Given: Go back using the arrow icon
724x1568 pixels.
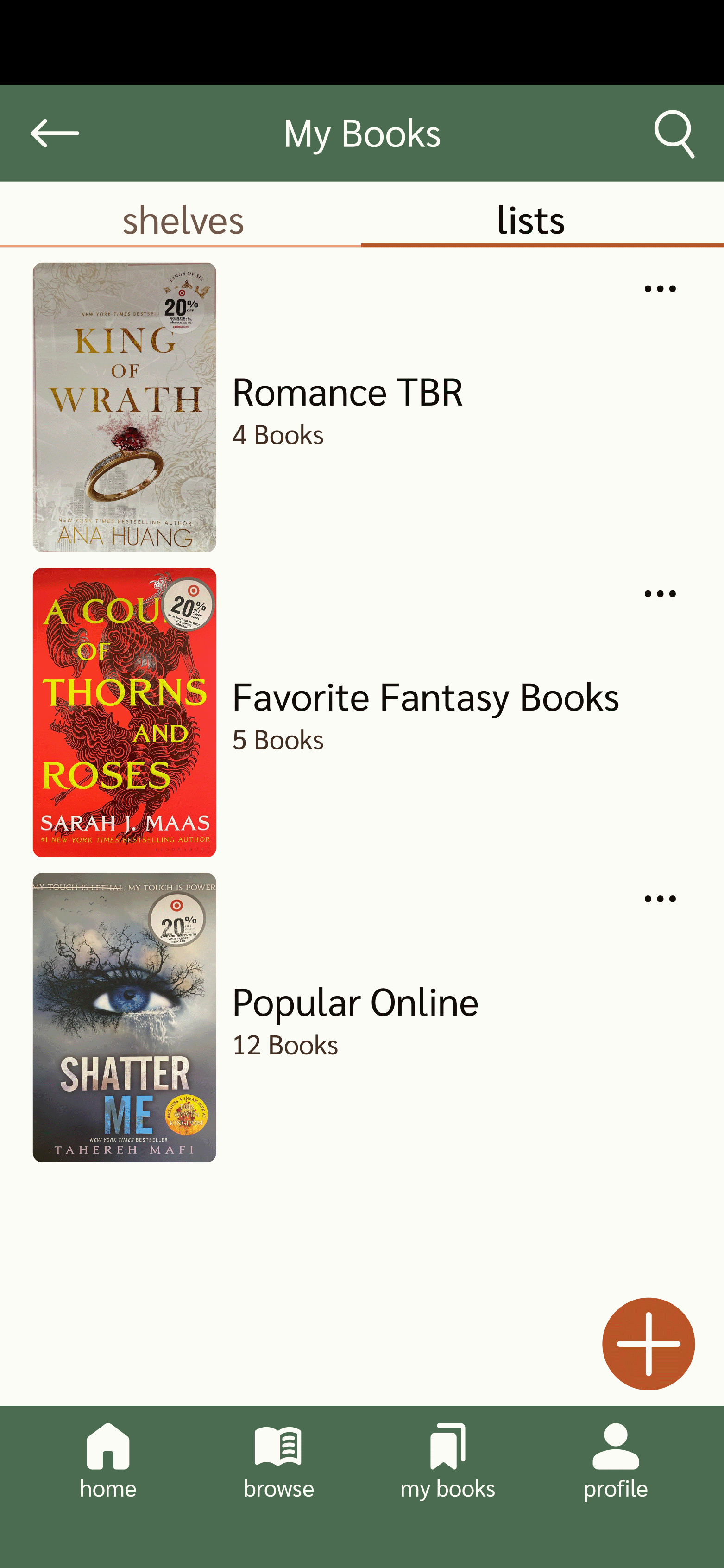Looking at the screenshot, I should (55, 133).
